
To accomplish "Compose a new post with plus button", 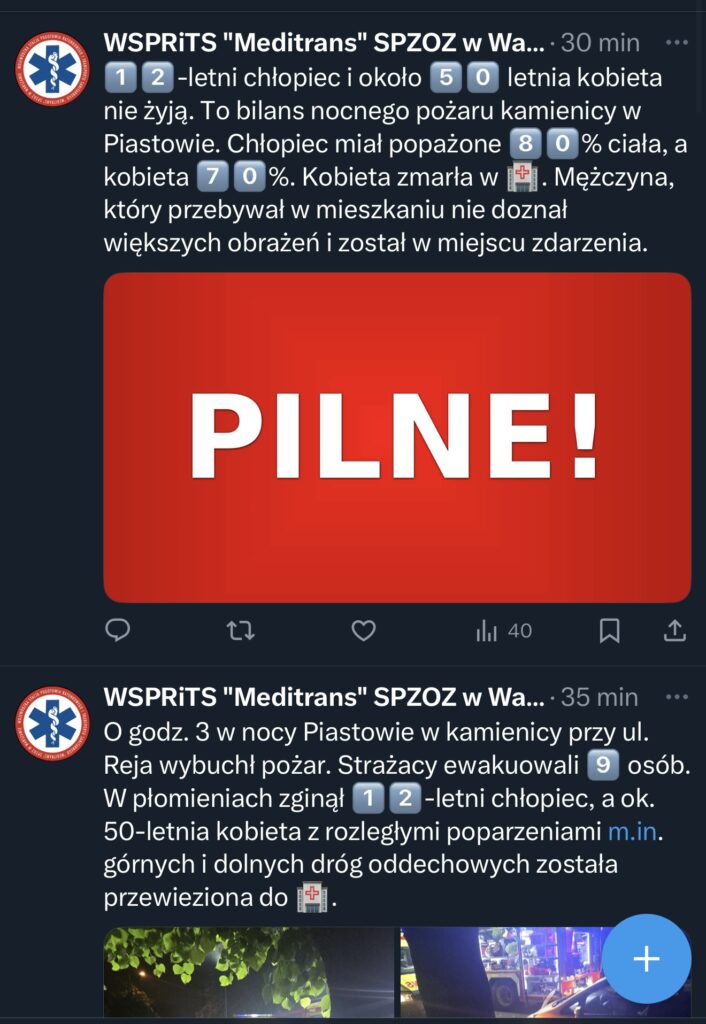I will (646, 959).
